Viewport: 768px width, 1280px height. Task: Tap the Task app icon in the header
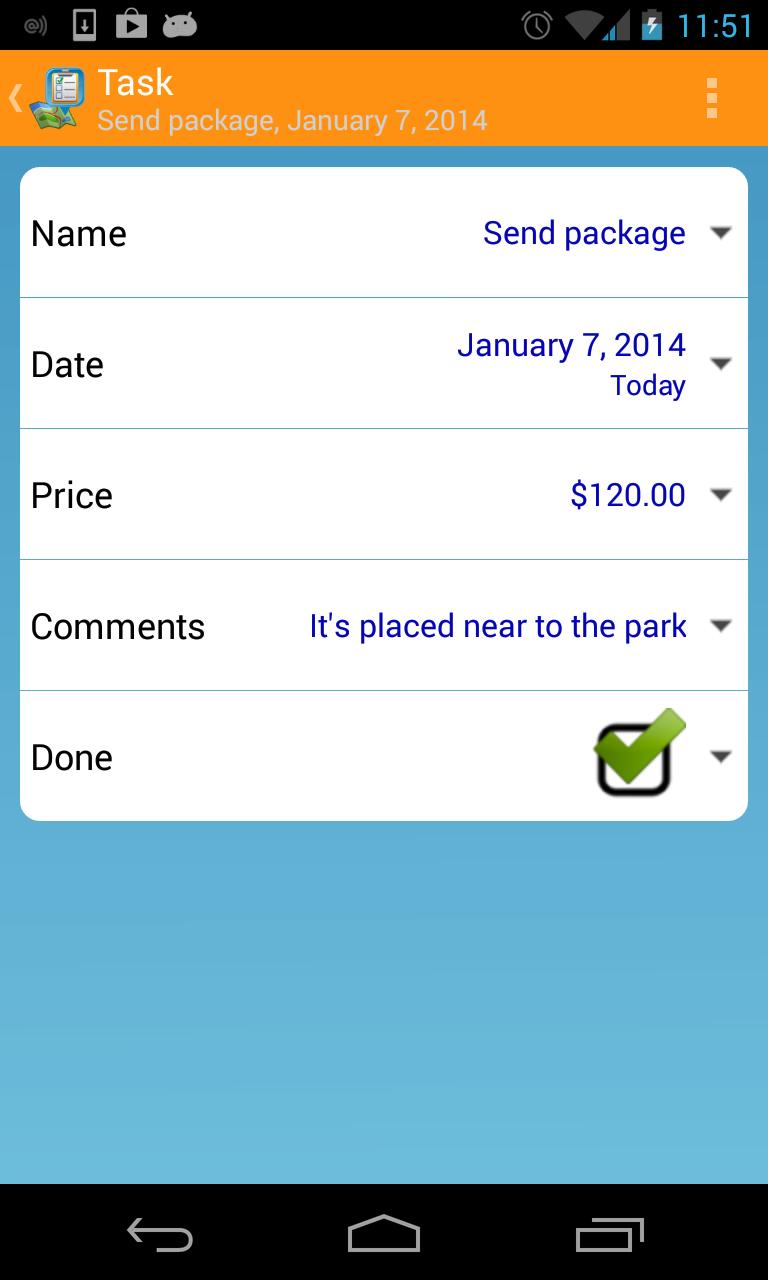55,97
